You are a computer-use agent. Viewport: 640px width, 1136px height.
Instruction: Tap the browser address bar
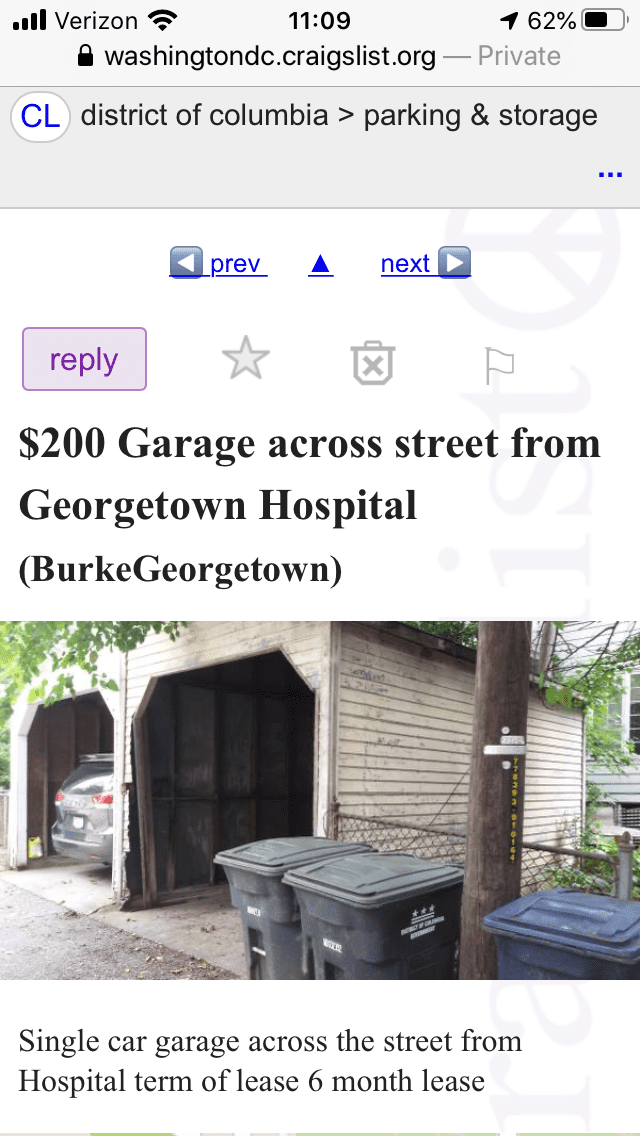(320, 55)
